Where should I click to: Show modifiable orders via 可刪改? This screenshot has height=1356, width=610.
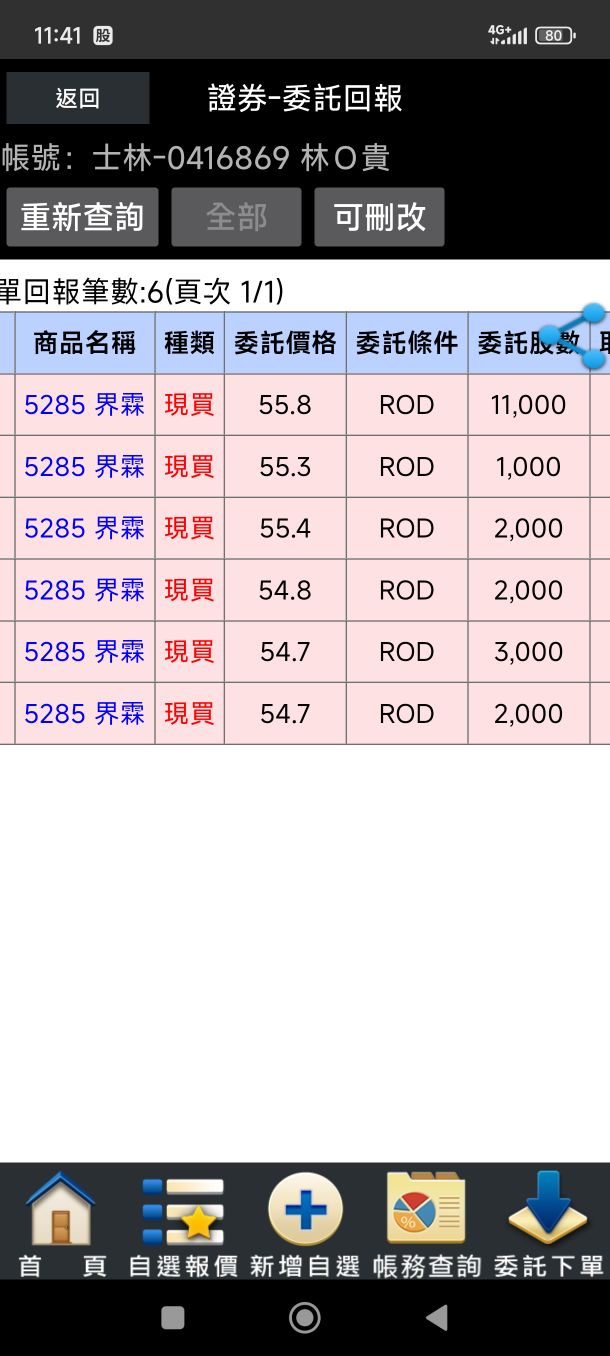(379, 217)
